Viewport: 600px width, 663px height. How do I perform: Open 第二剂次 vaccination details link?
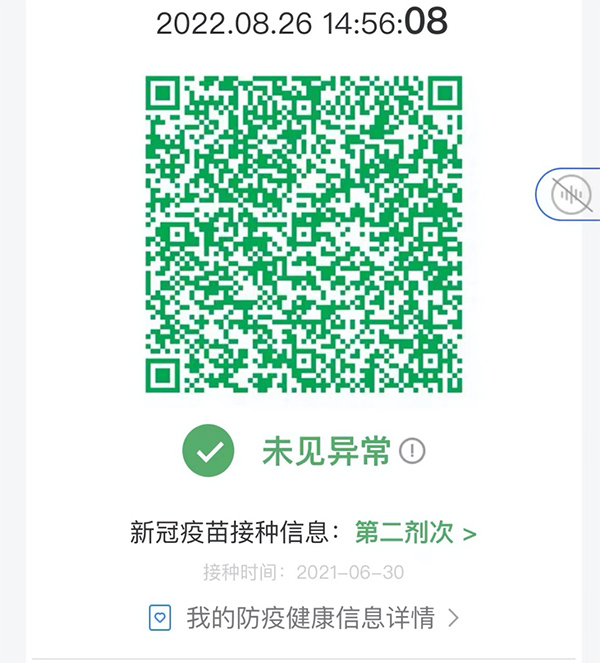416,533
